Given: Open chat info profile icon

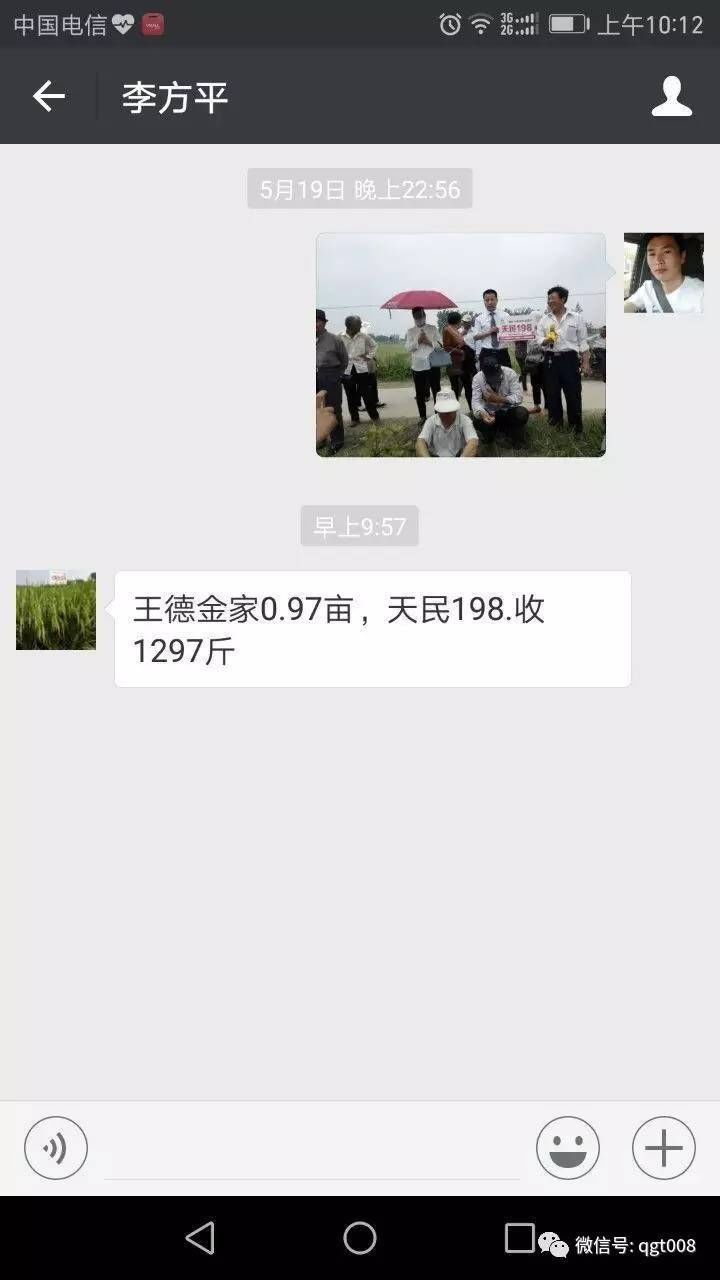Looking at the screenshot, I should coord(671,96).
